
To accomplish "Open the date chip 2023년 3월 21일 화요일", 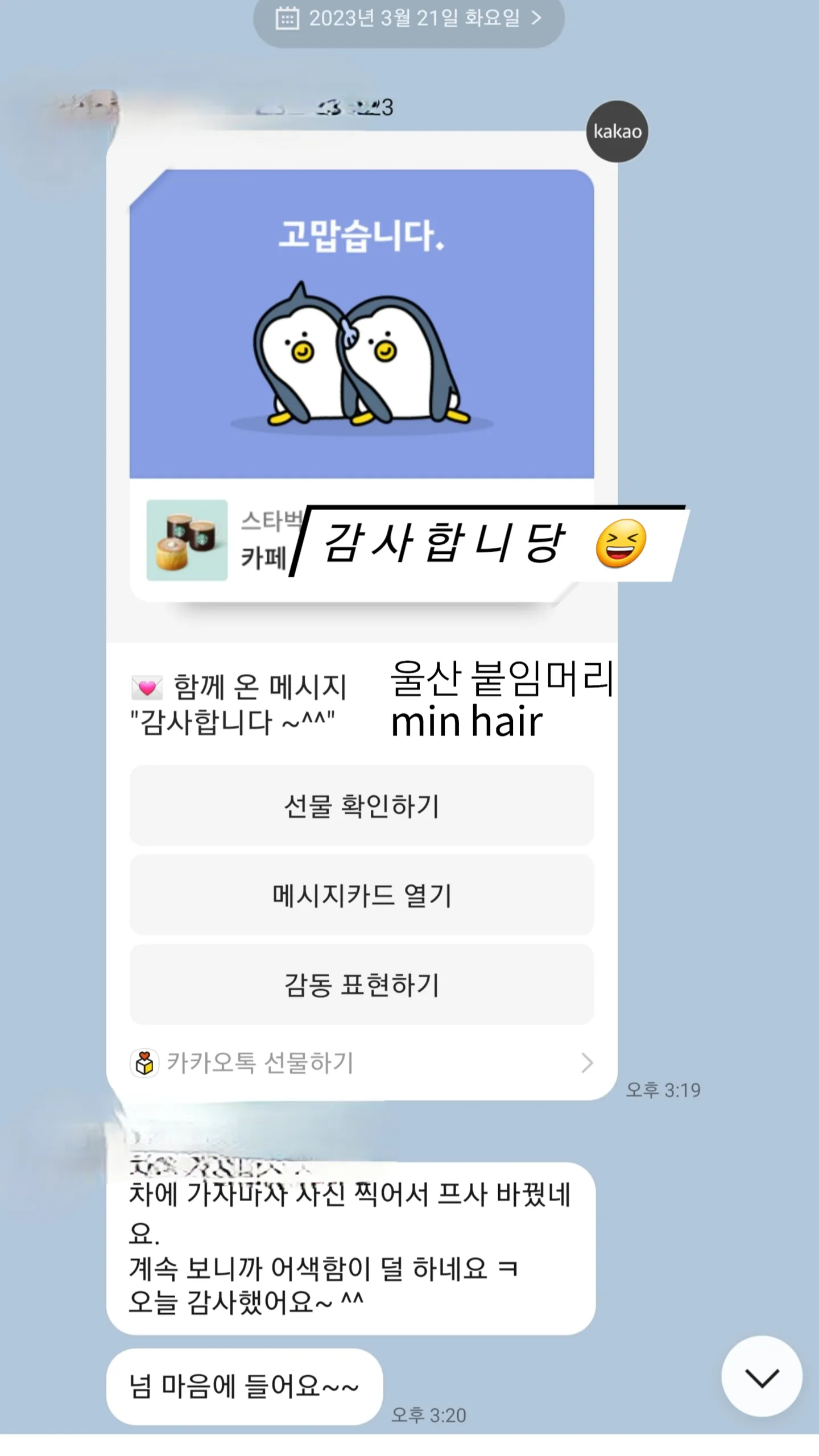I will tap(408, 19).
